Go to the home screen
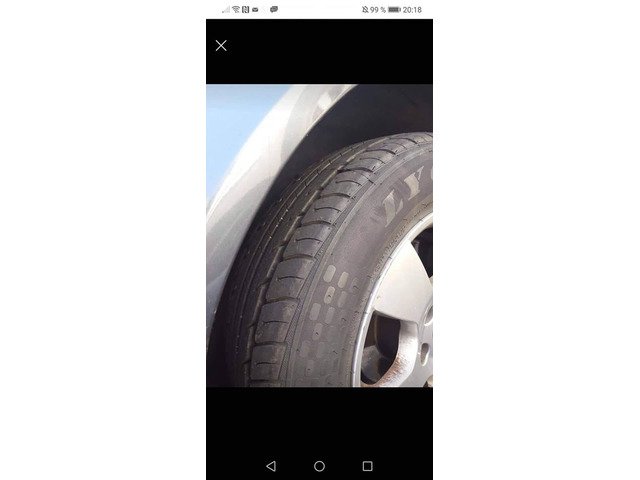 319,466
